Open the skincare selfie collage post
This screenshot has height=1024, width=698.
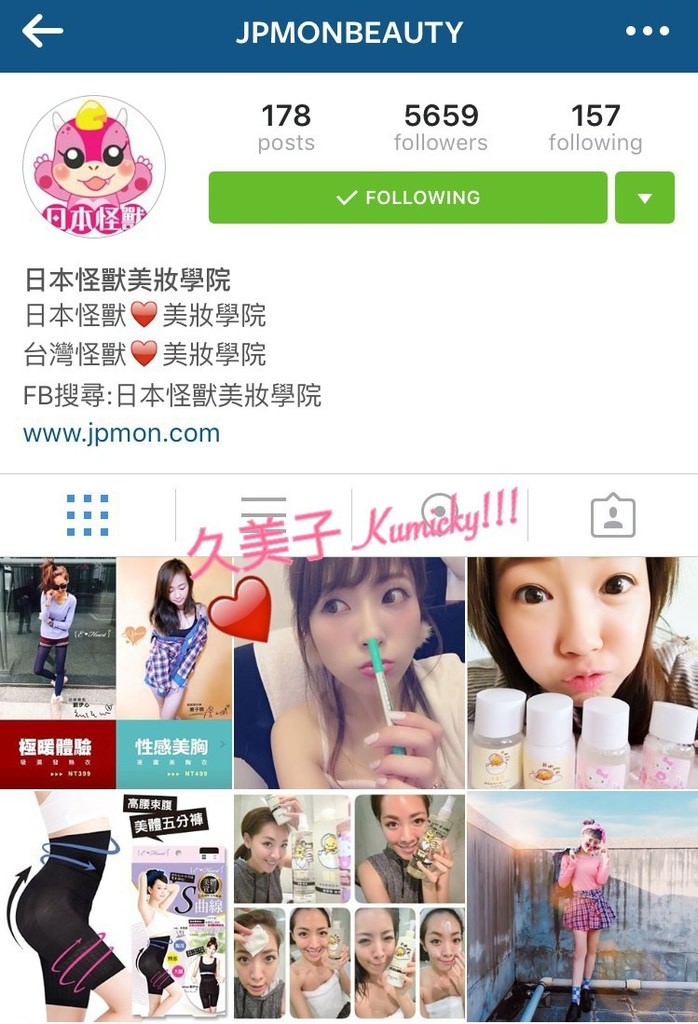[x=349, y=906]
